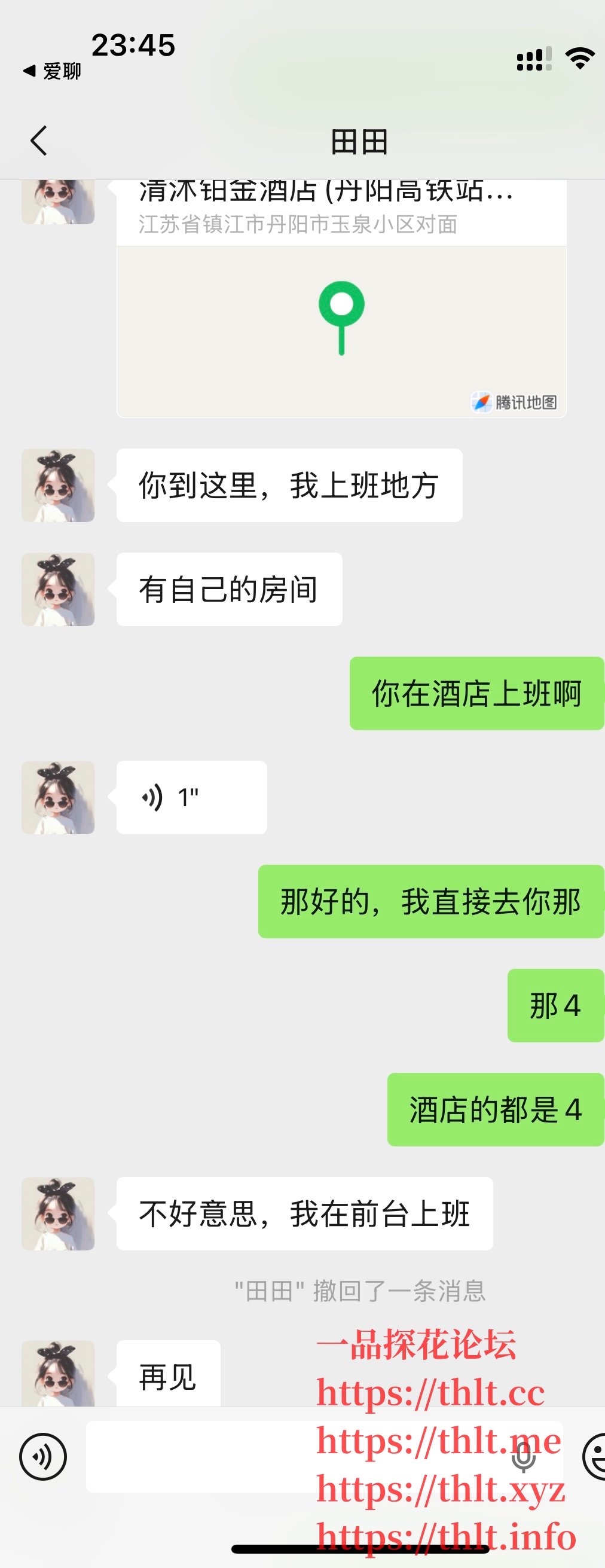Open 田田's avatar next to 有自己的房间
The height and width of the screenshot is (1568, 605).
click(58, 589)
